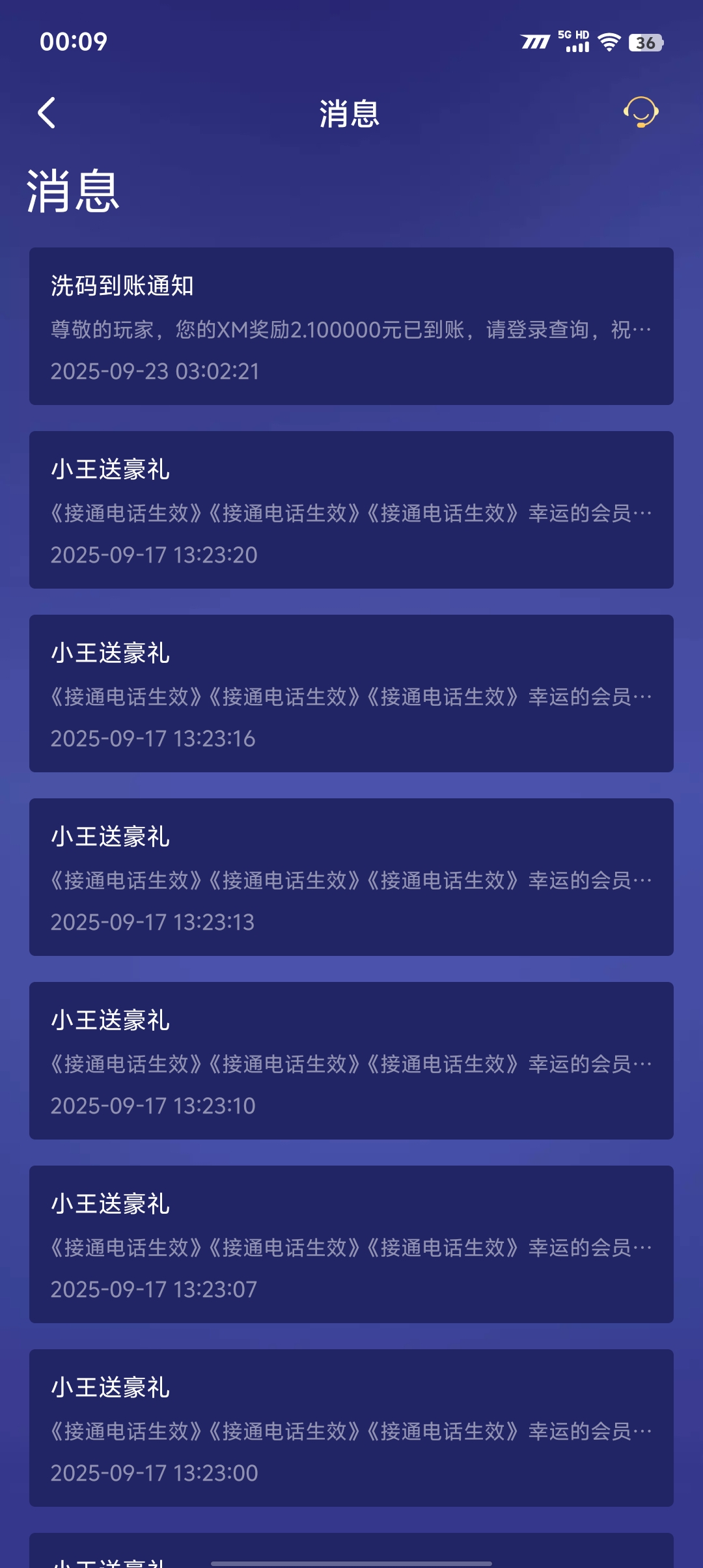The height and width of the screenshot is (1568, 703).
Task: Open 小王送豪礼 message from 13:23:20
Action: [351, 510]
